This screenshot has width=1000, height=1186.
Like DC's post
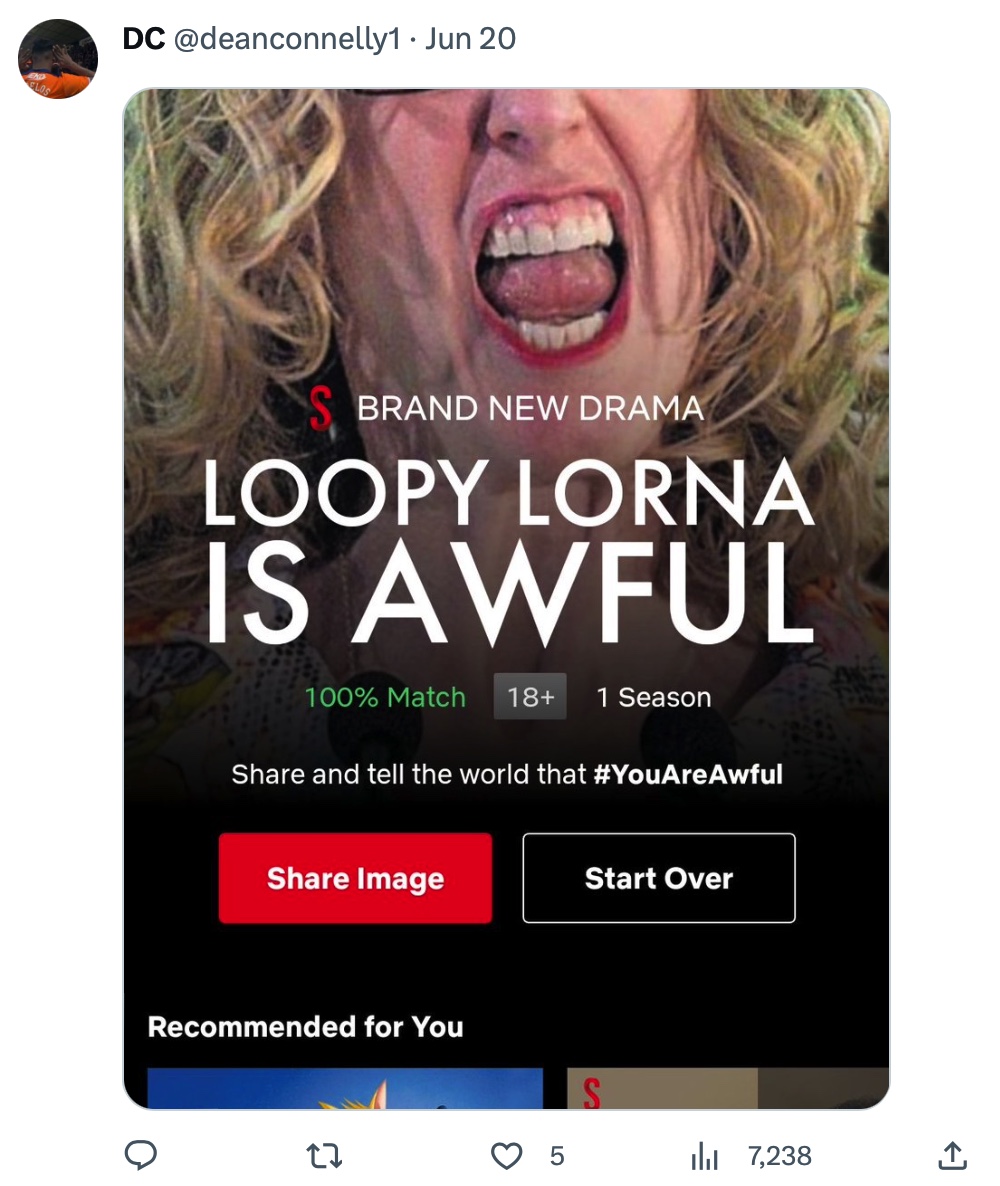pos(509,1156)
